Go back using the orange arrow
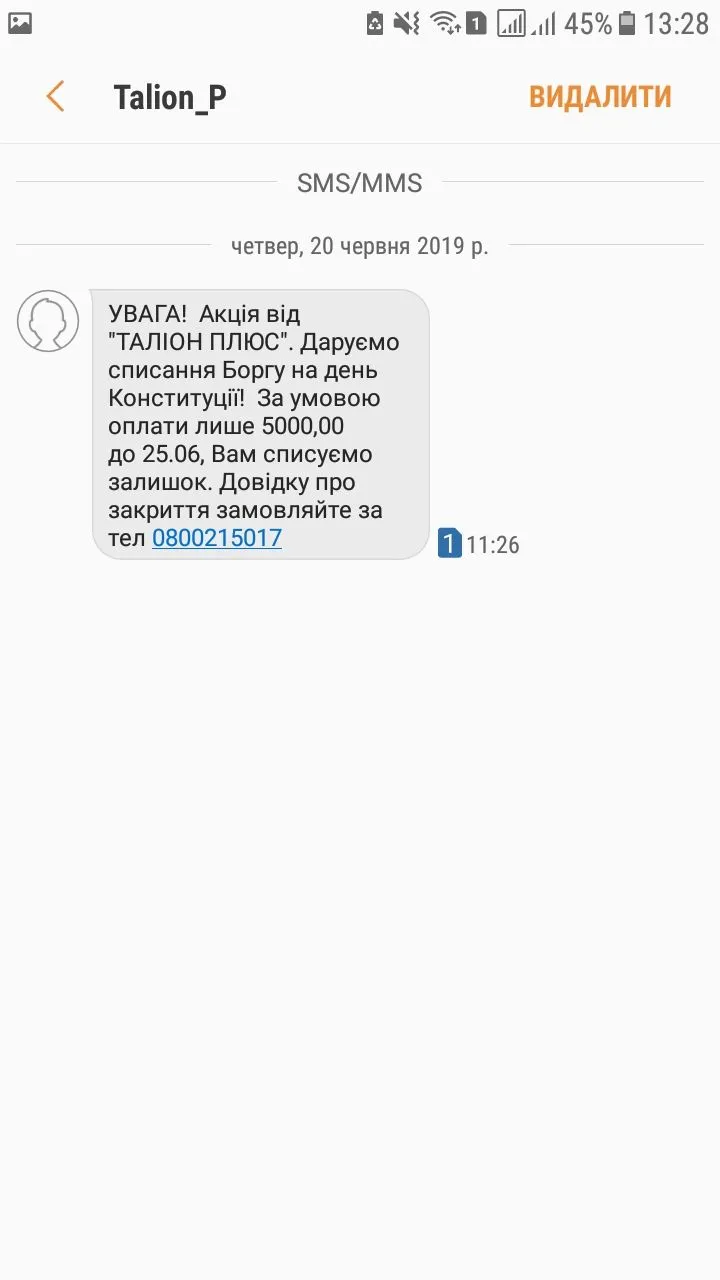Viewport: 720px width, 1280px height. 55,97
